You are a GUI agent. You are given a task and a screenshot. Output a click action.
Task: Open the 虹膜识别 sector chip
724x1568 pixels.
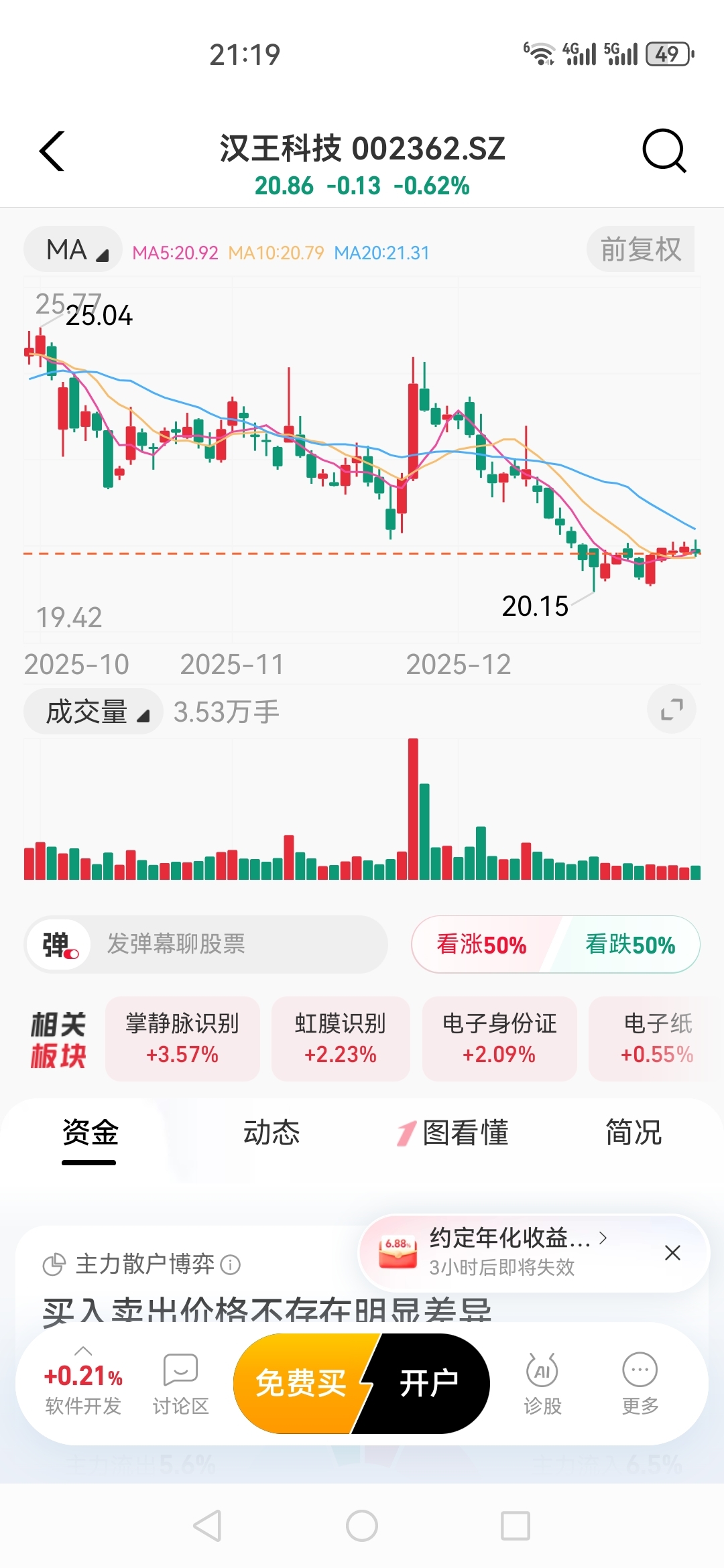(x=341, y=1039)
